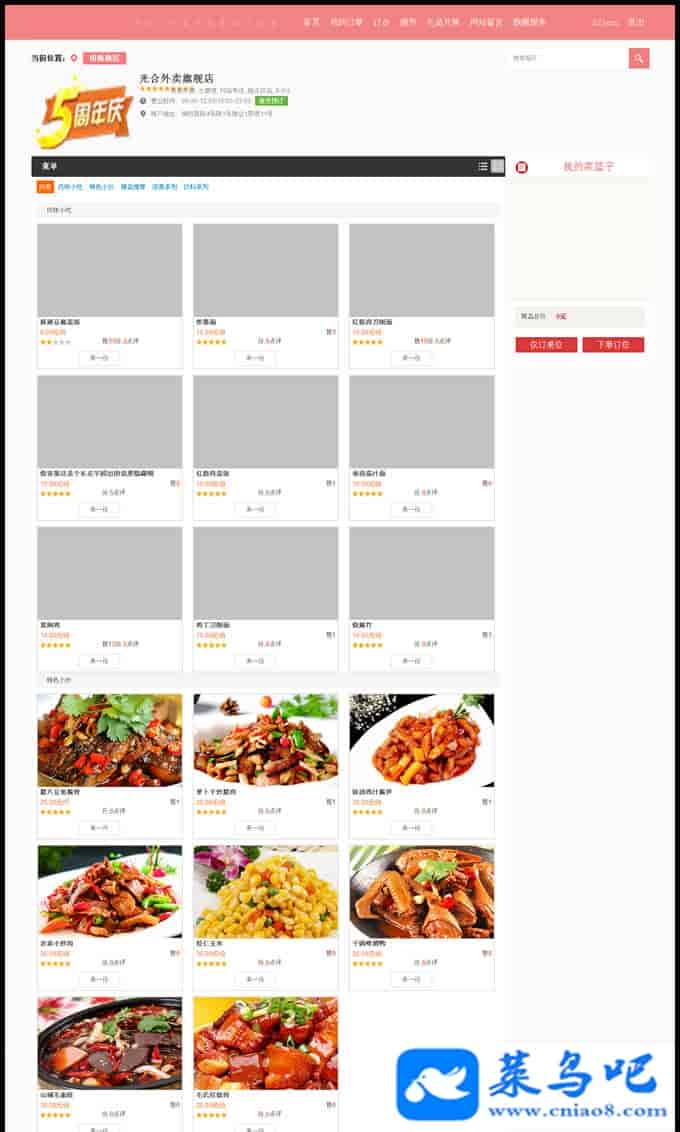Open the 山城毛血旺 dish card
This screenshot has height=1132, width=680.
pos(109,1043)
